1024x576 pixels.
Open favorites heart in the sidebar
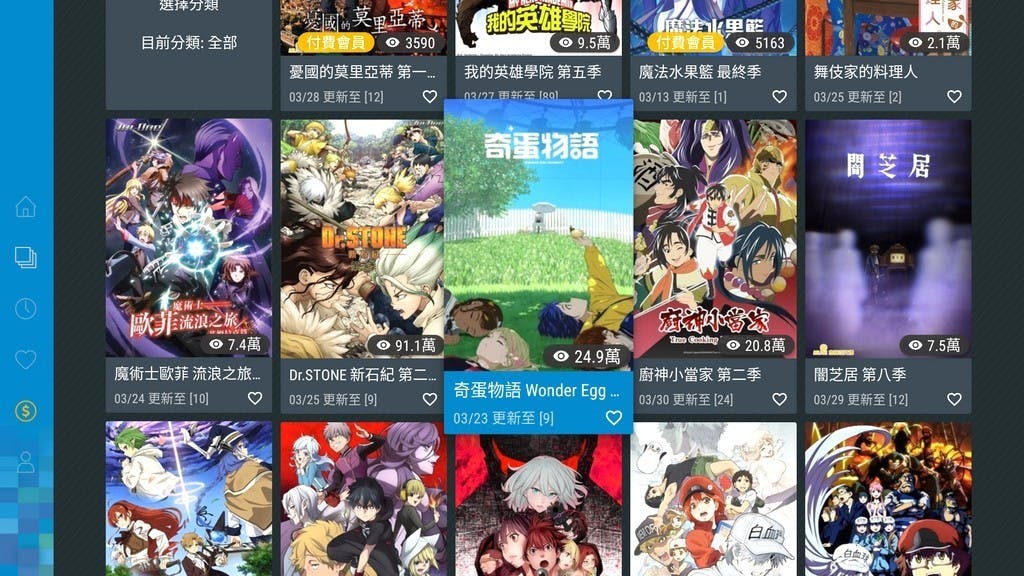[x=26, y=360]
